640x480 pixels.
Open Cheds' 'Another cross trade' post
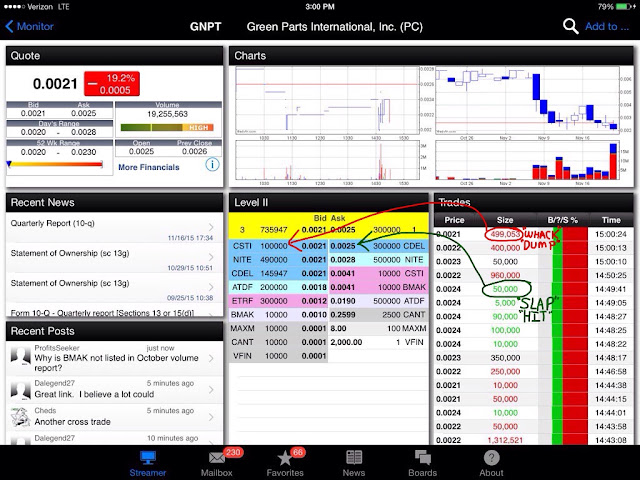[114, 417]
